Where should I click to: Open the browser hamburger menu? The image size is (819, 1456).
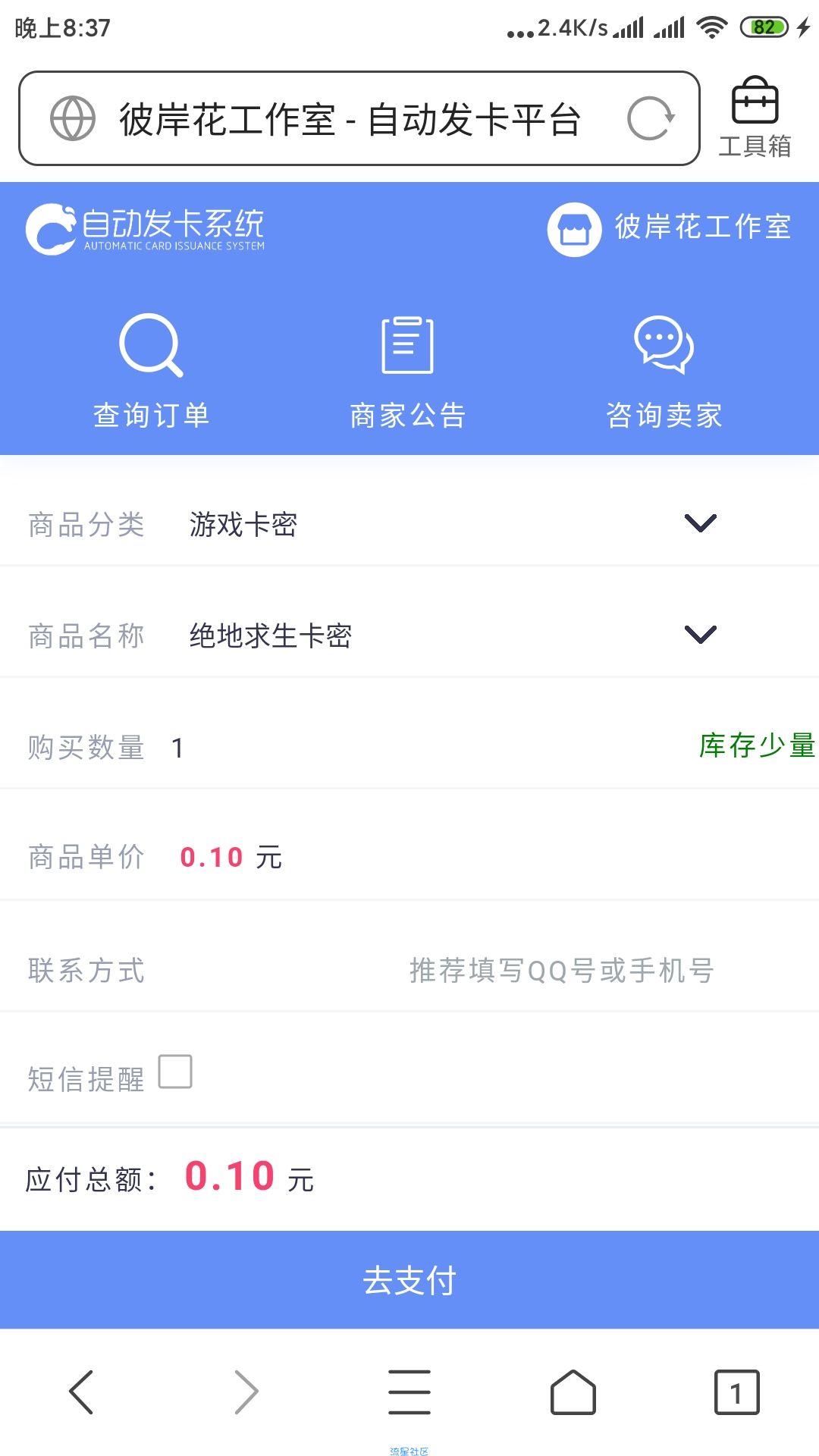tap(409, 1392)
